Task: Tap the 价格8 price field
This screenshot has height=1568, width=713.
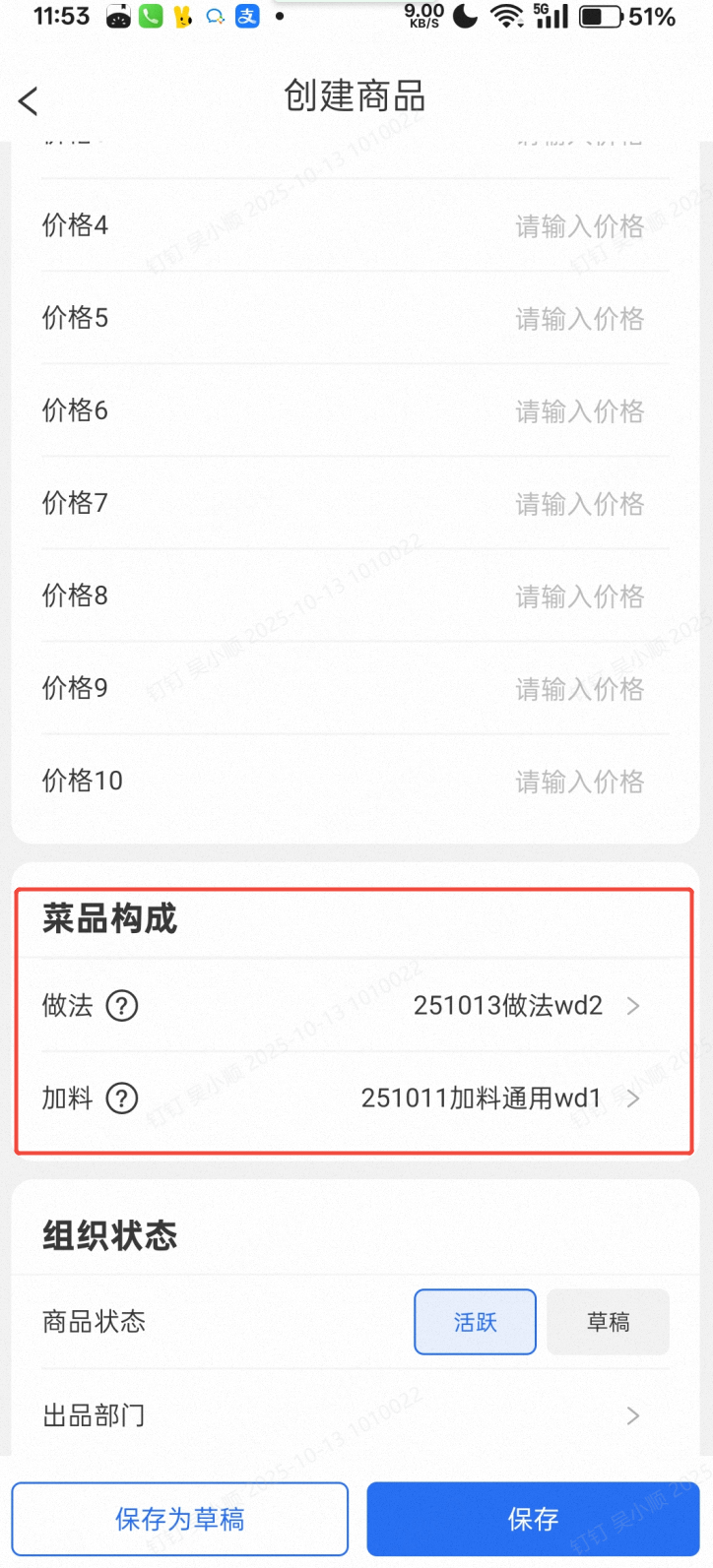Action: pos(579,596)
